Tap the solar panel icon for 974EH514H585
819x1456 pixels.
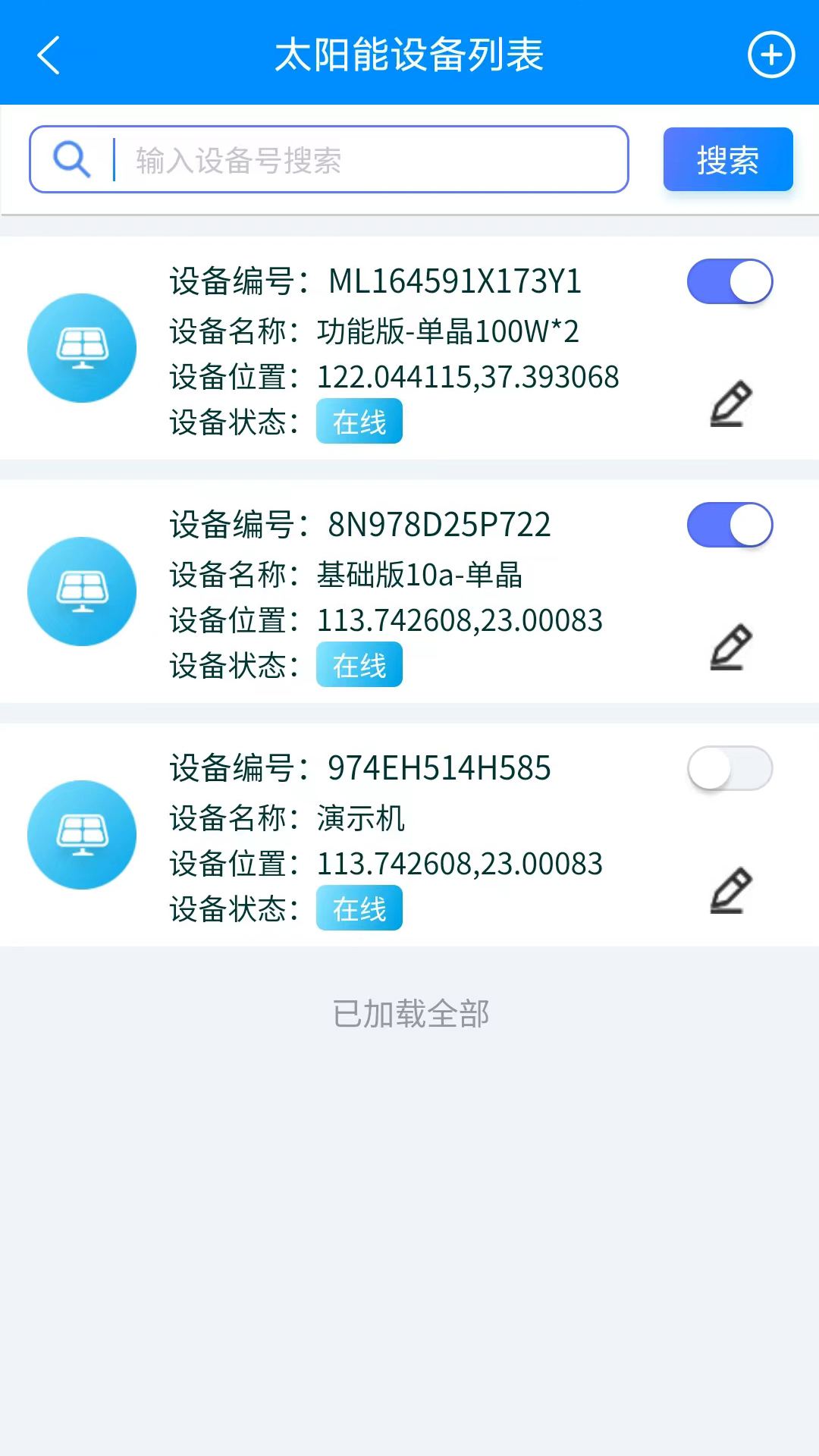click(x=82, y=834)
